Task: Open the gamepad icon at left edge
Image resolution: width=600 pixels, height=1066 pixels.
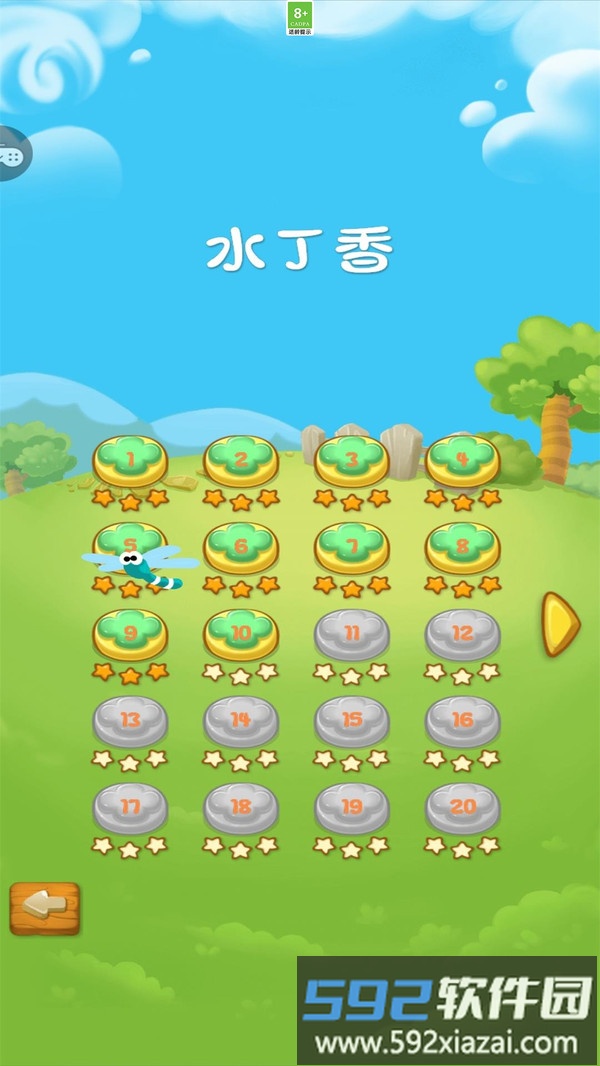Action: pos(14,154)
